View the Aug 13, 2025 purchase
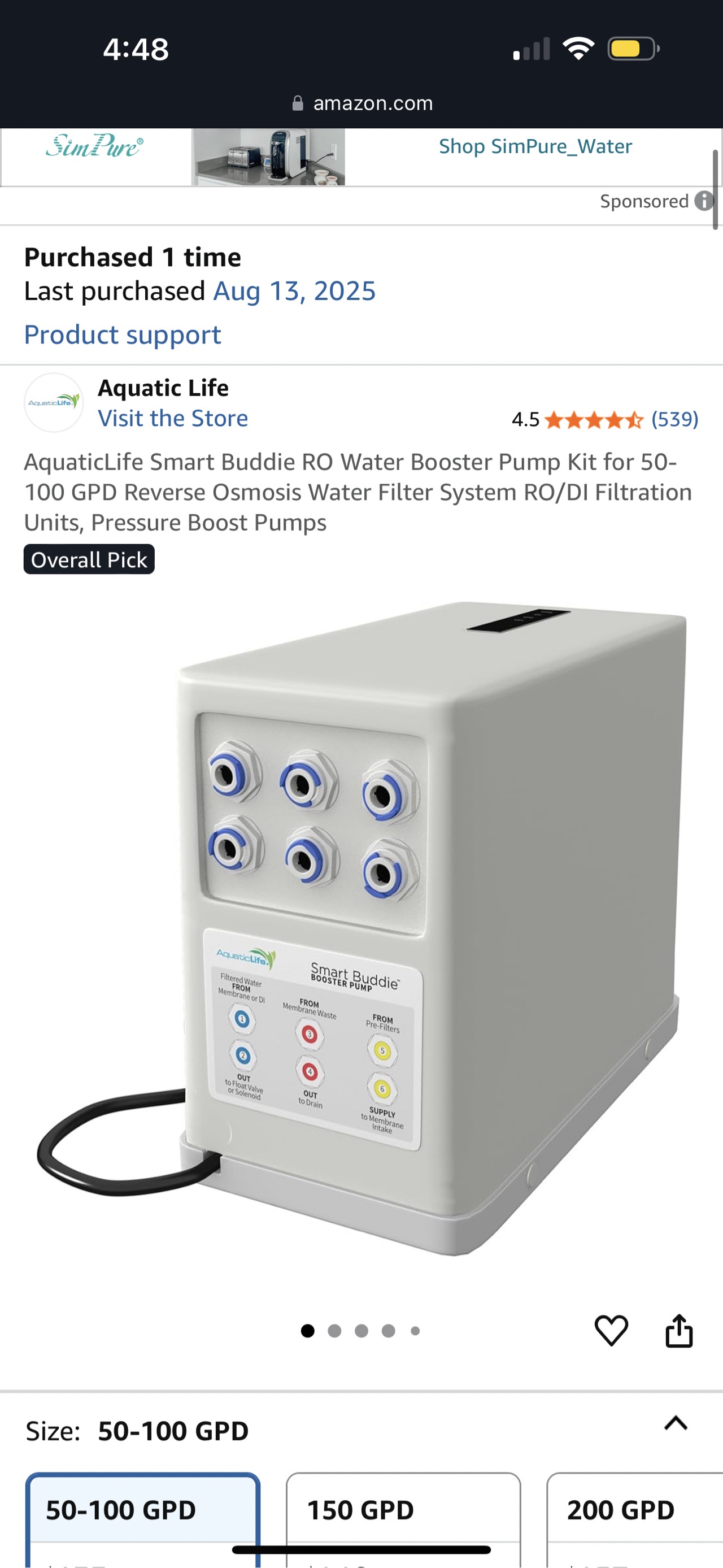The height and width of the screenshot is (1568, 723). (294, 292)
